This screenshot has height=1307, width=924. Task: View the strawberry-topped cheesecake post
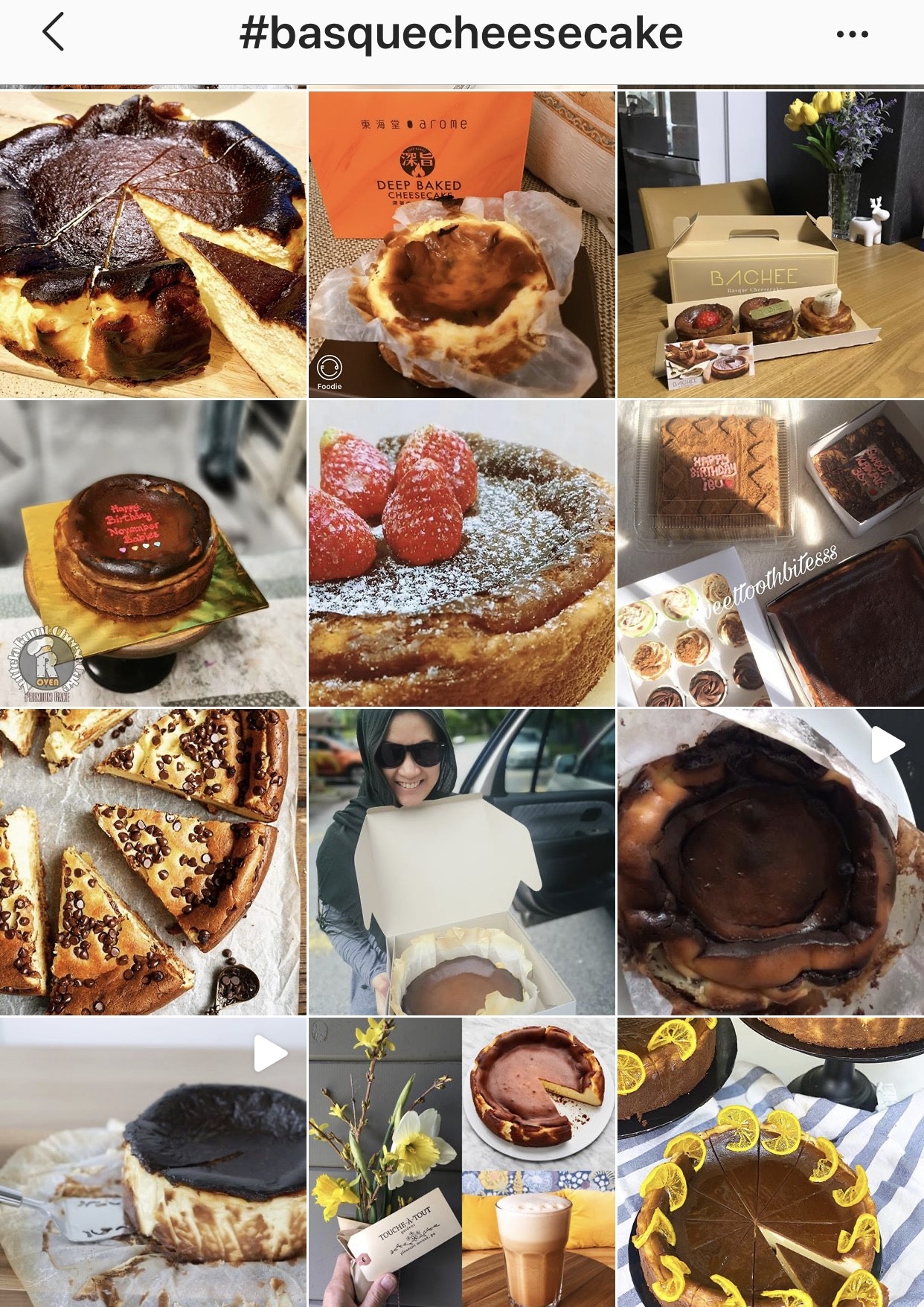coord(462,553)
